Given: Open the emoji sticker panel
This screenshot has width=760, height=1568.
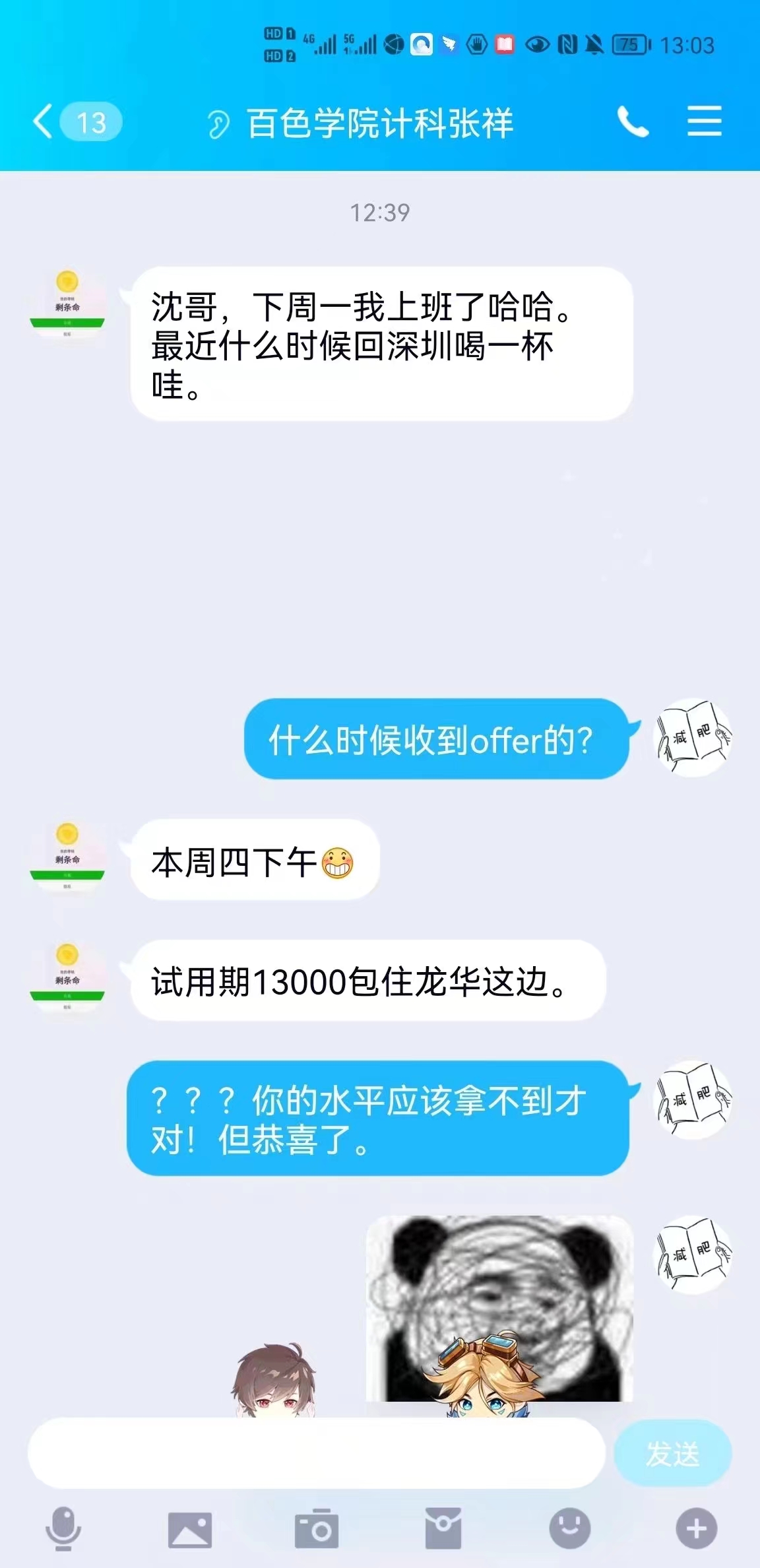Looking at the screenshot, I should 570,1528.
